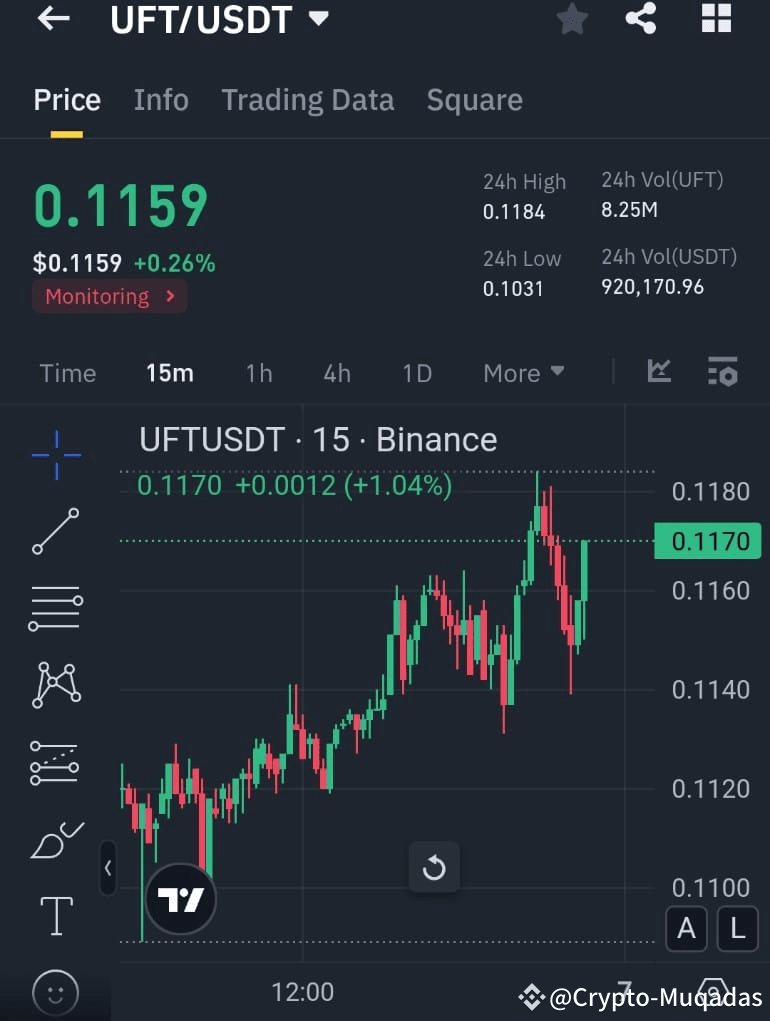This screenshot has height=1021, width=770.
Task: Select the Text annotation tool
Action: point(55,915)
